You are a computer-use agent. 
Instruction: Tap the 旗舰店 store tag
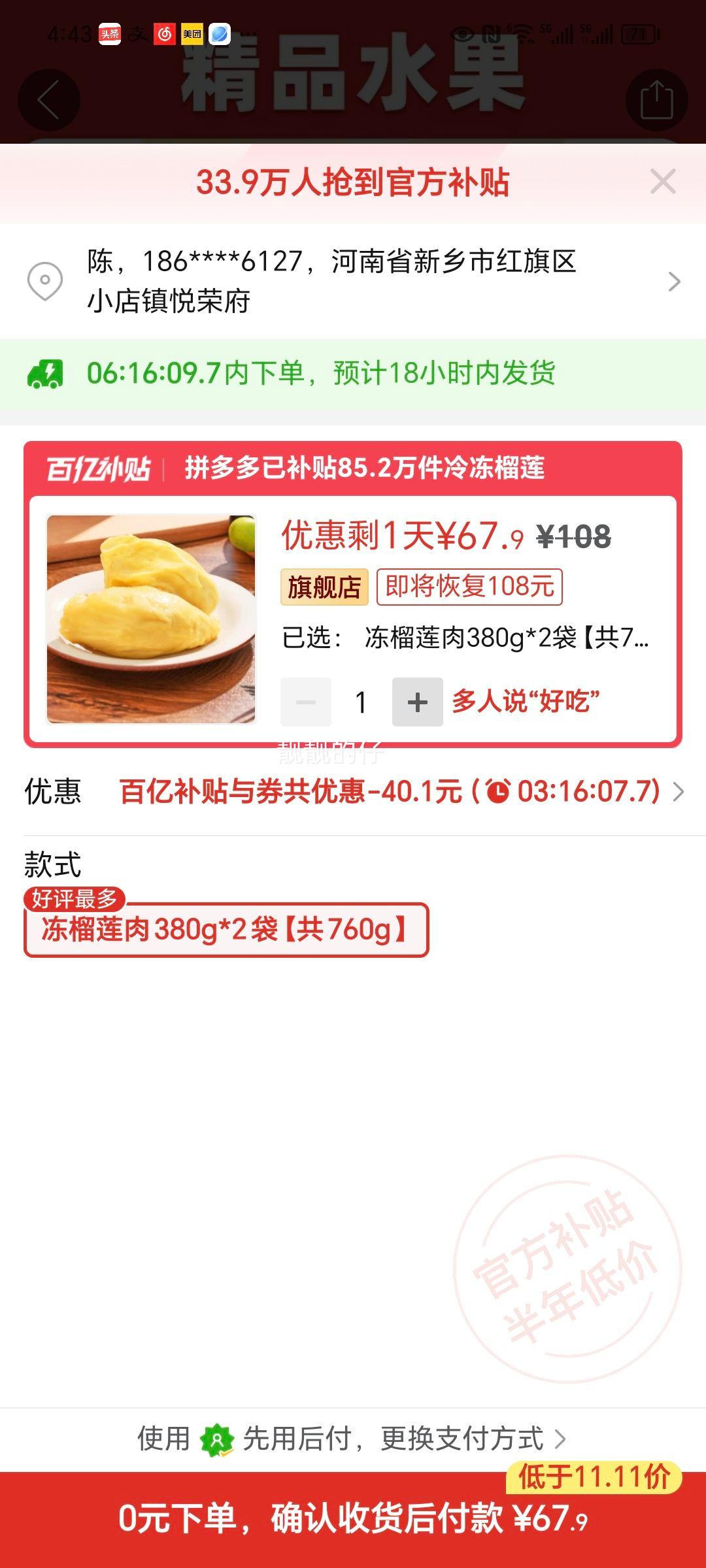click(x=325, y=587)
